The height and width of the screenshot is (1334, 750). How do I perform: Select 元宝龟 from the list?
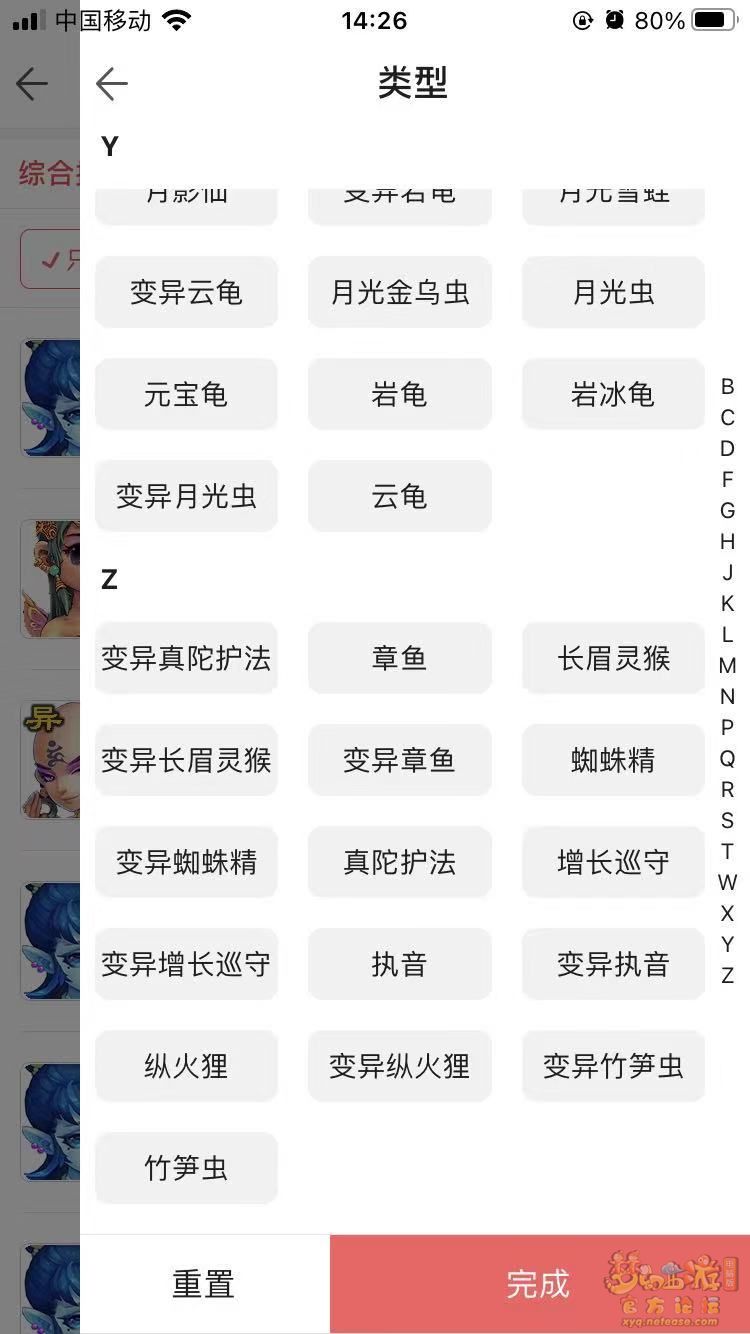point(186,394)
